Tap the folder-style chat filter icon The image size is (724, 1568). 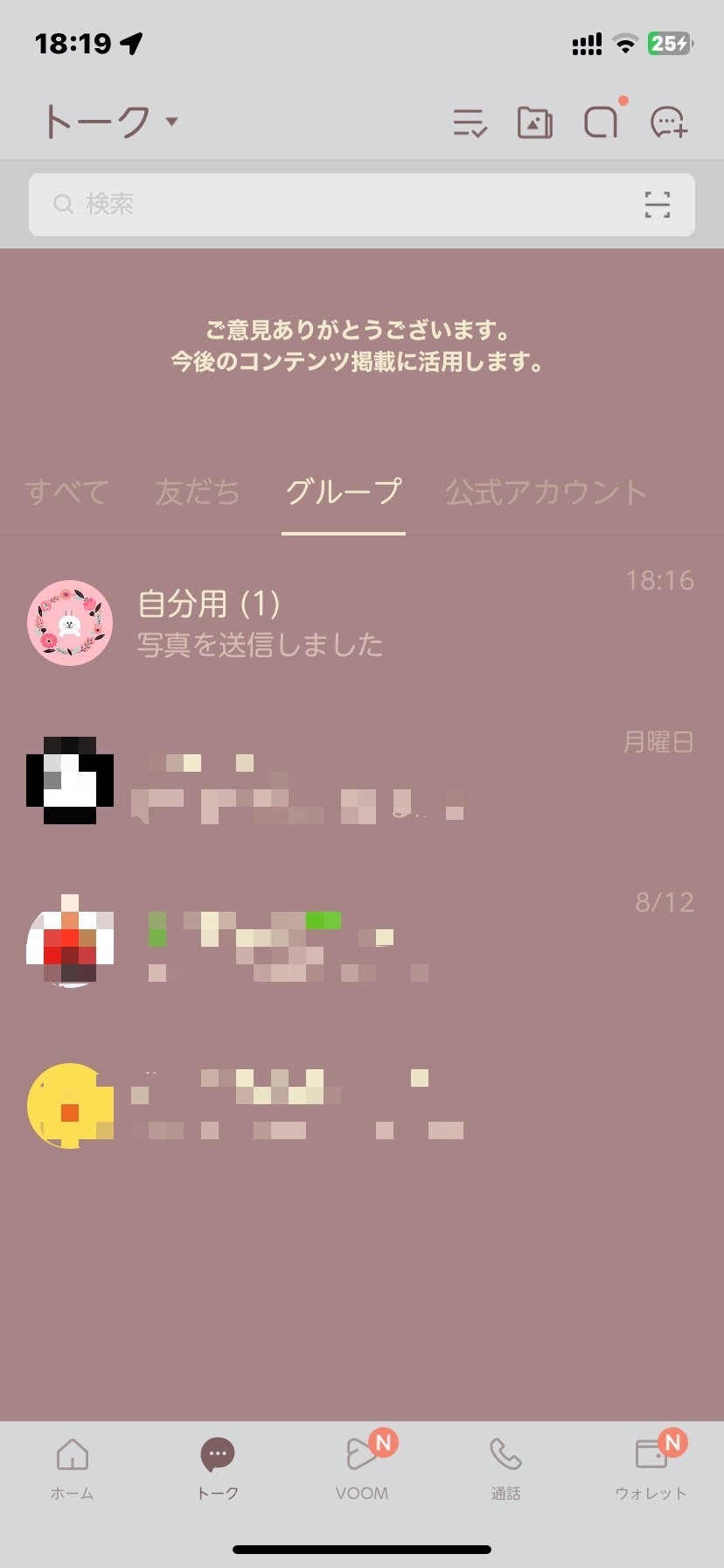[x=535, y=122]
